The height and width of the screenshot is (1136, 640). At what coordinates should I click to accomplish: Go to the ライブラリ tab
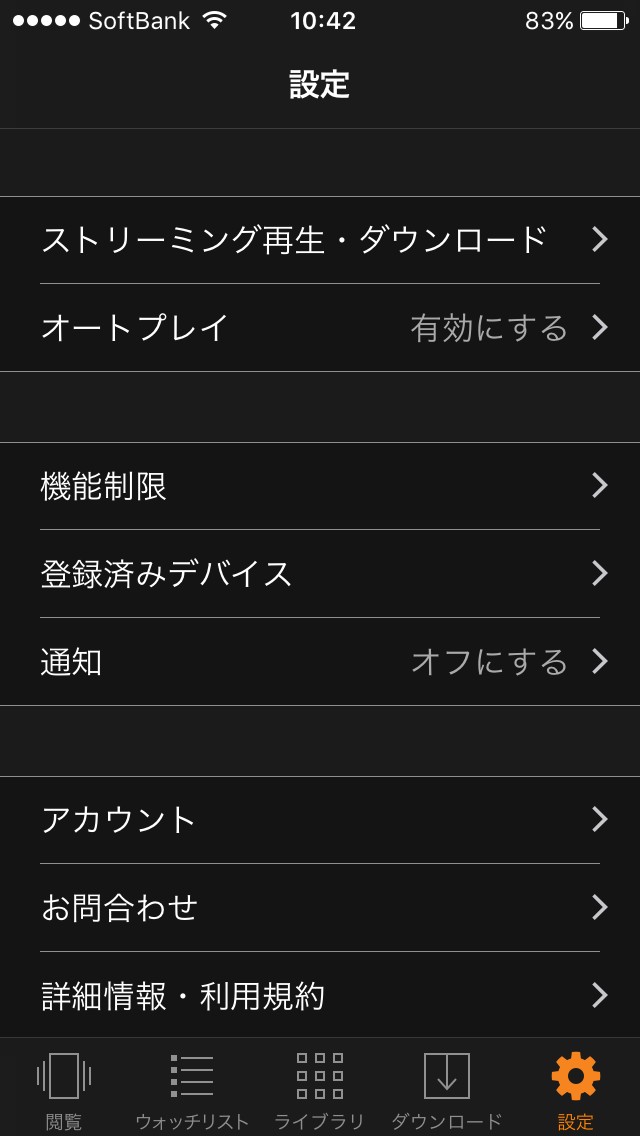[x=320, y=1088]
